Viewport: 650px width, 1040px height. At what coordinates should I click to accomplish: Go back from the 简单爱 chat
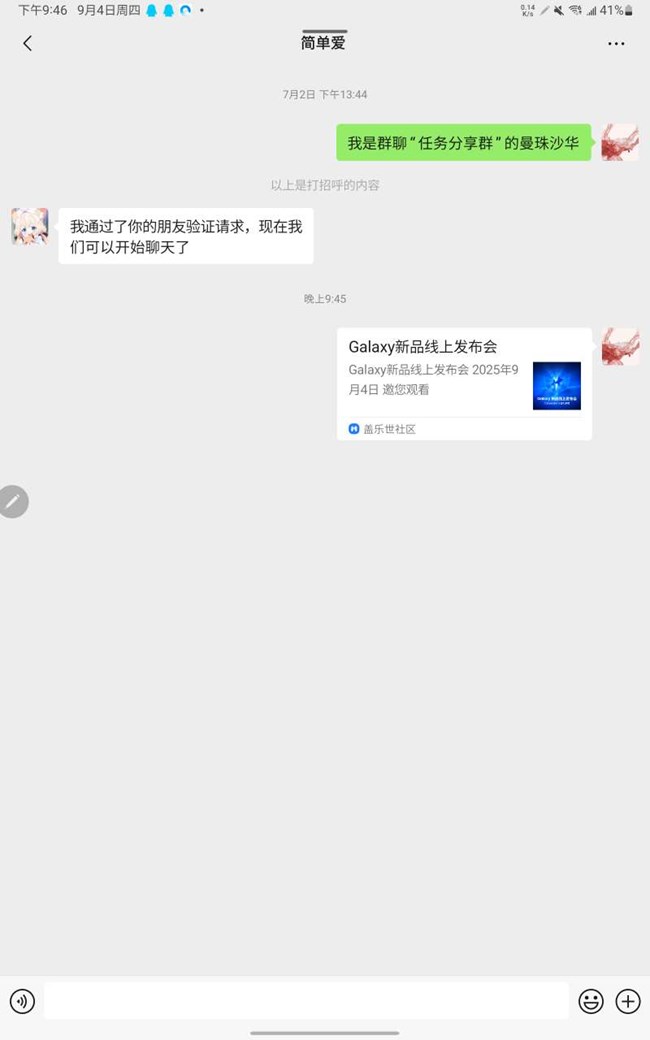pos(27,43)
